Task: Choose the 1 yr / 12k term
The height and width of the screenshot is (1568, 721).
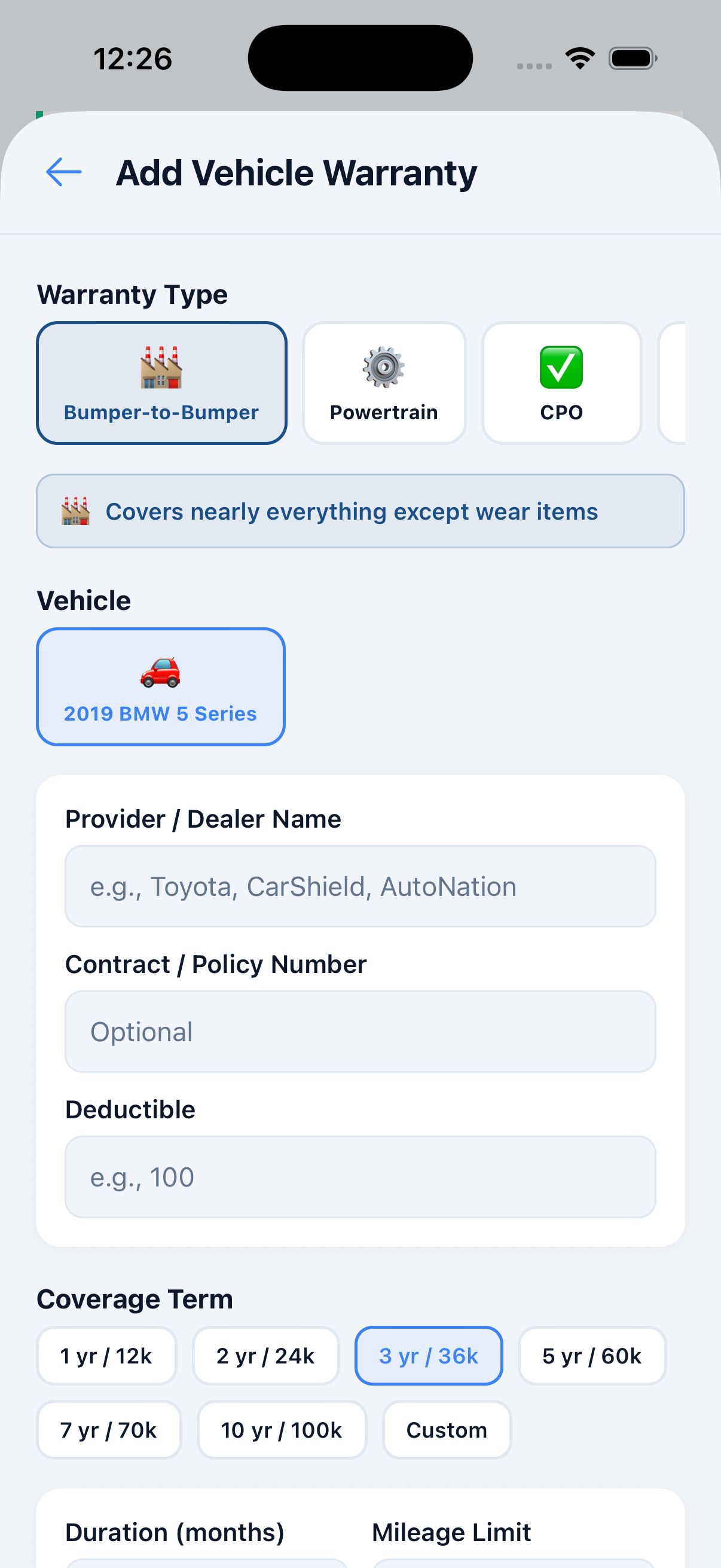Action: 106,1356
